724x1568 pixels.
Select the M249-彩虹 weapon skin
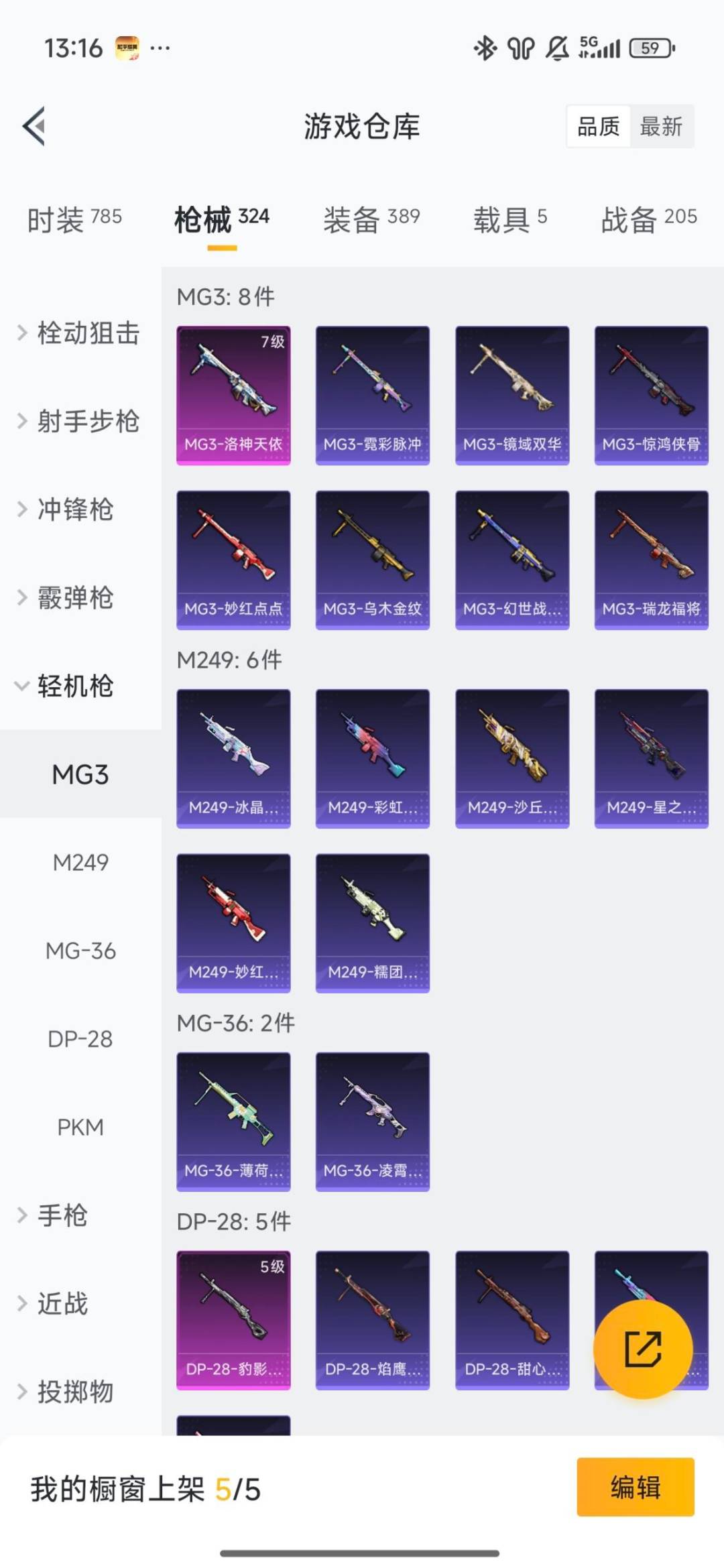click(373, 758)
